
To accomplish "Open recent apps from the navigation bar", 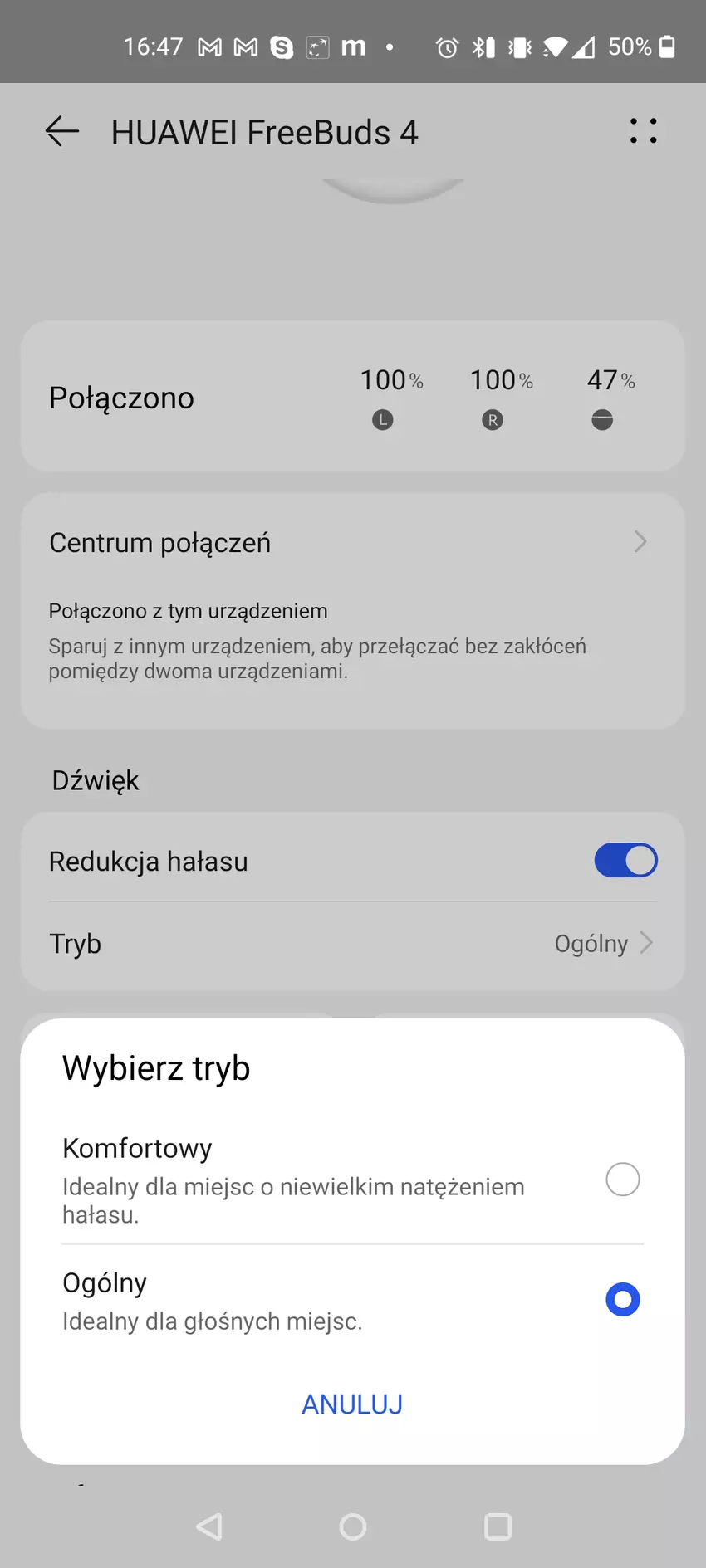I will (498, 1526).
